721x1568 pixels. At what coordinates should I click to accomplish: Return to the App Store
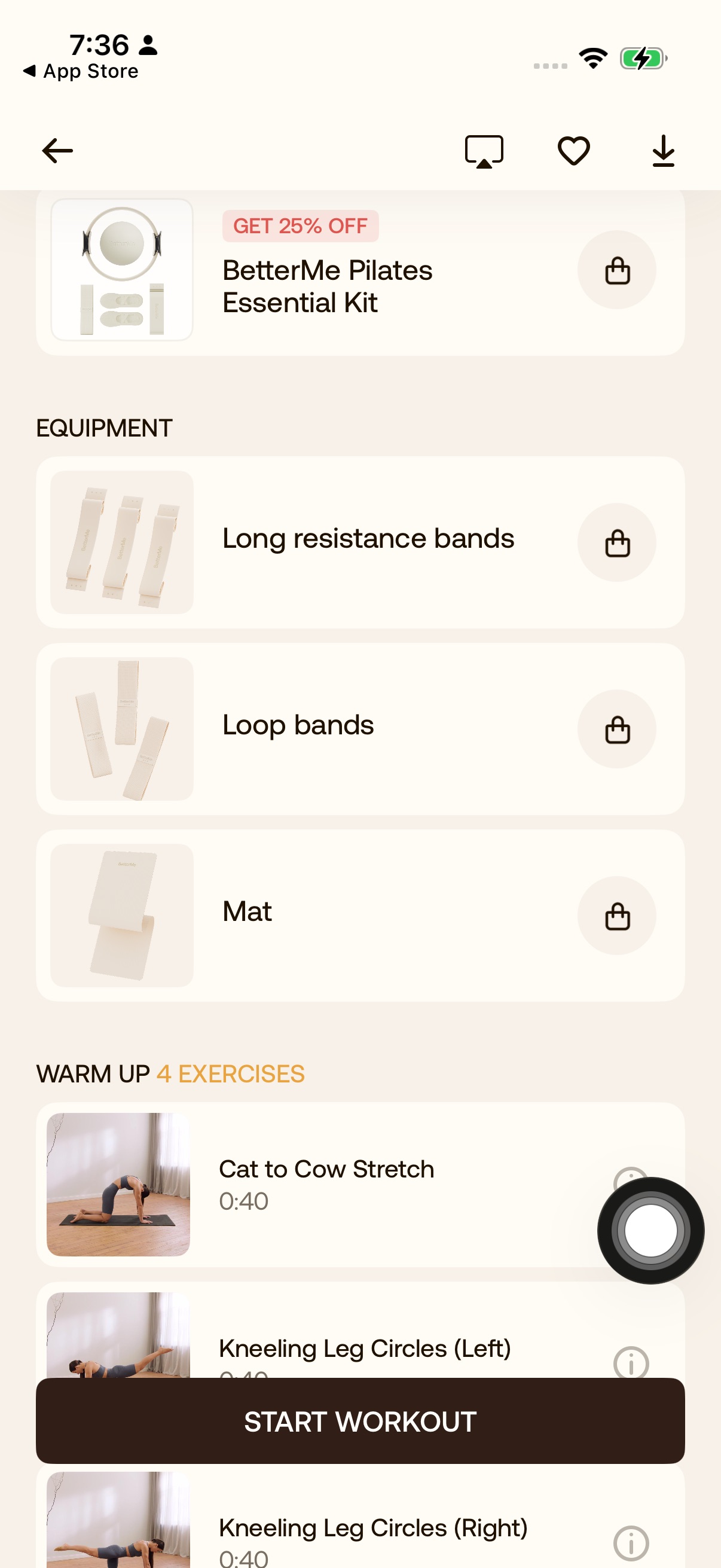(81, 71)
